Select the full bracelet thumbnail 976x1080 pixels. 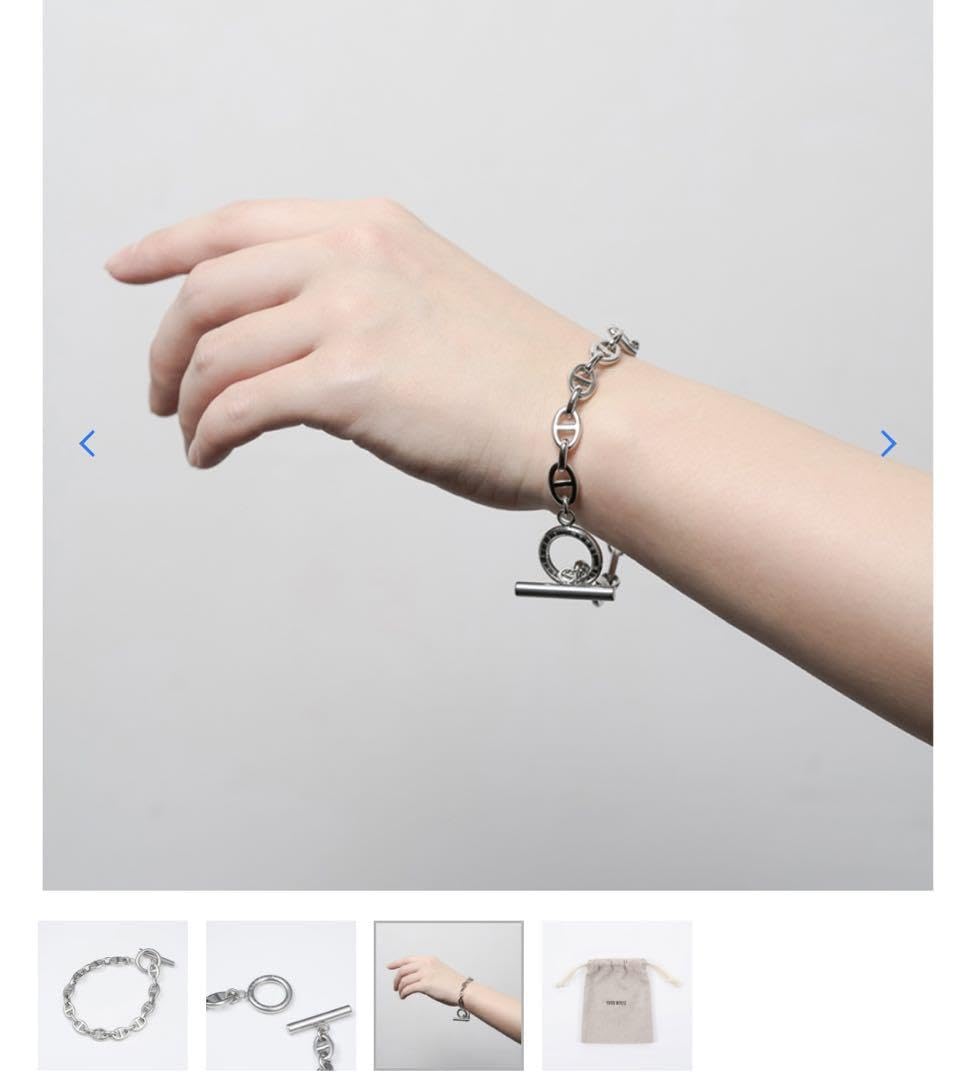(113, 995)
